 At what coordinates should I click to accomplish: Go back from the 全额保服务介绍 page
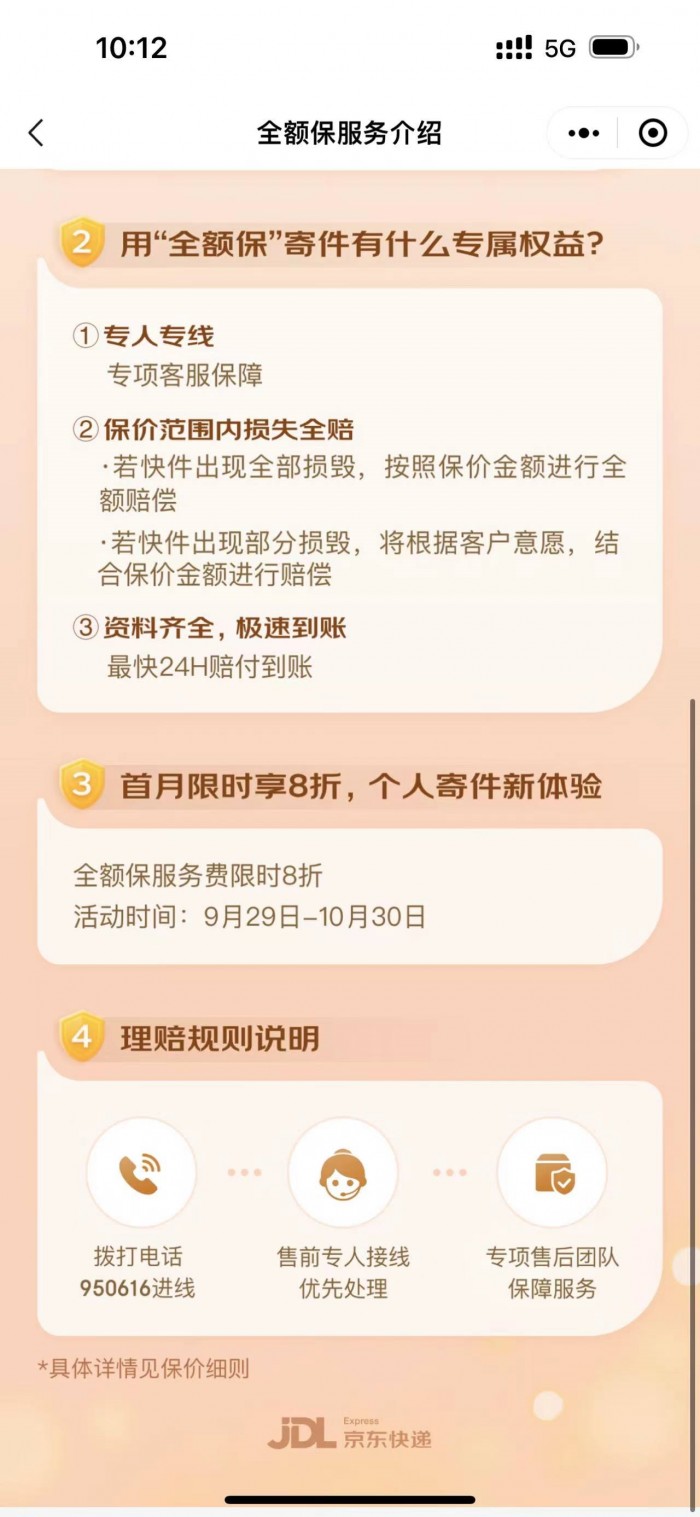point(37,133)
